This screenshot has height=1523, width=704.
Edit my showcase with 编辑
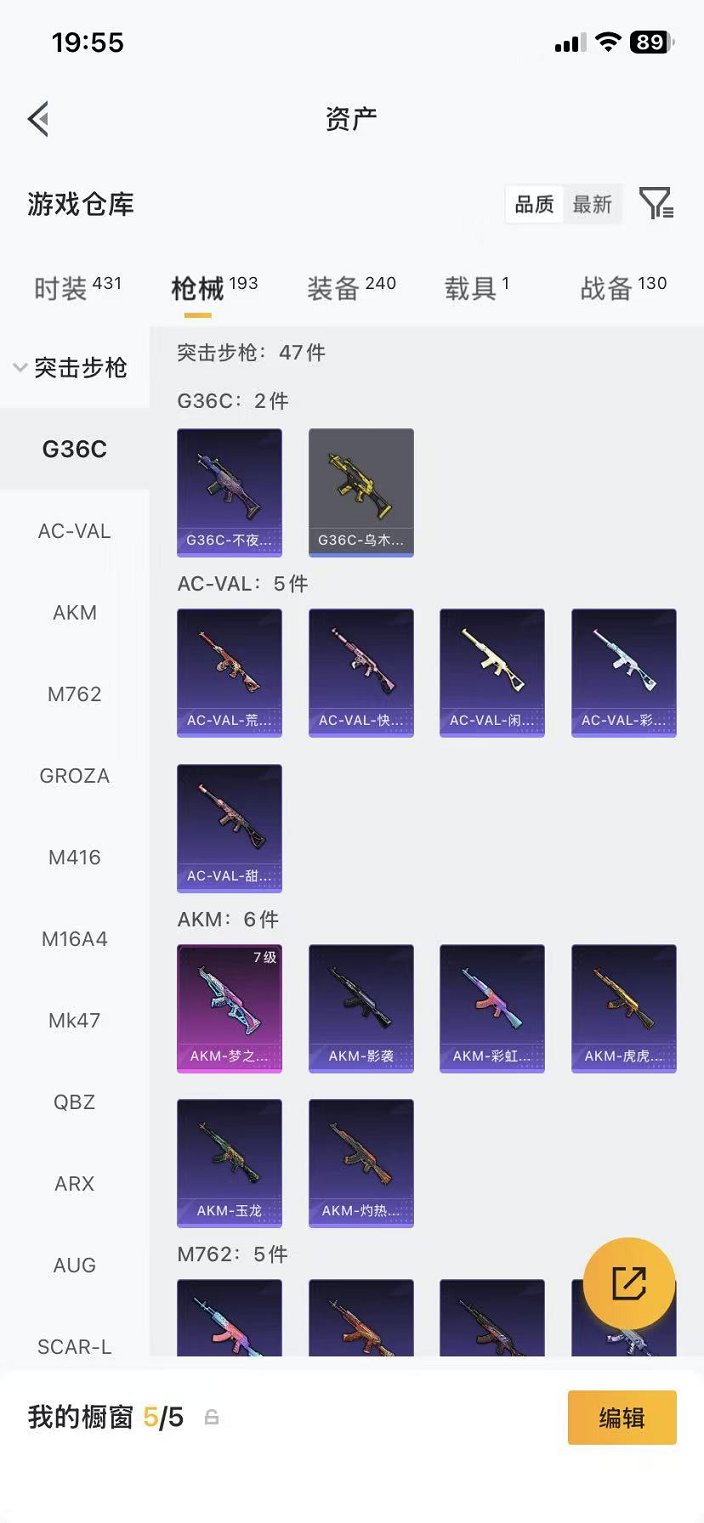(x=621, y=1417)
